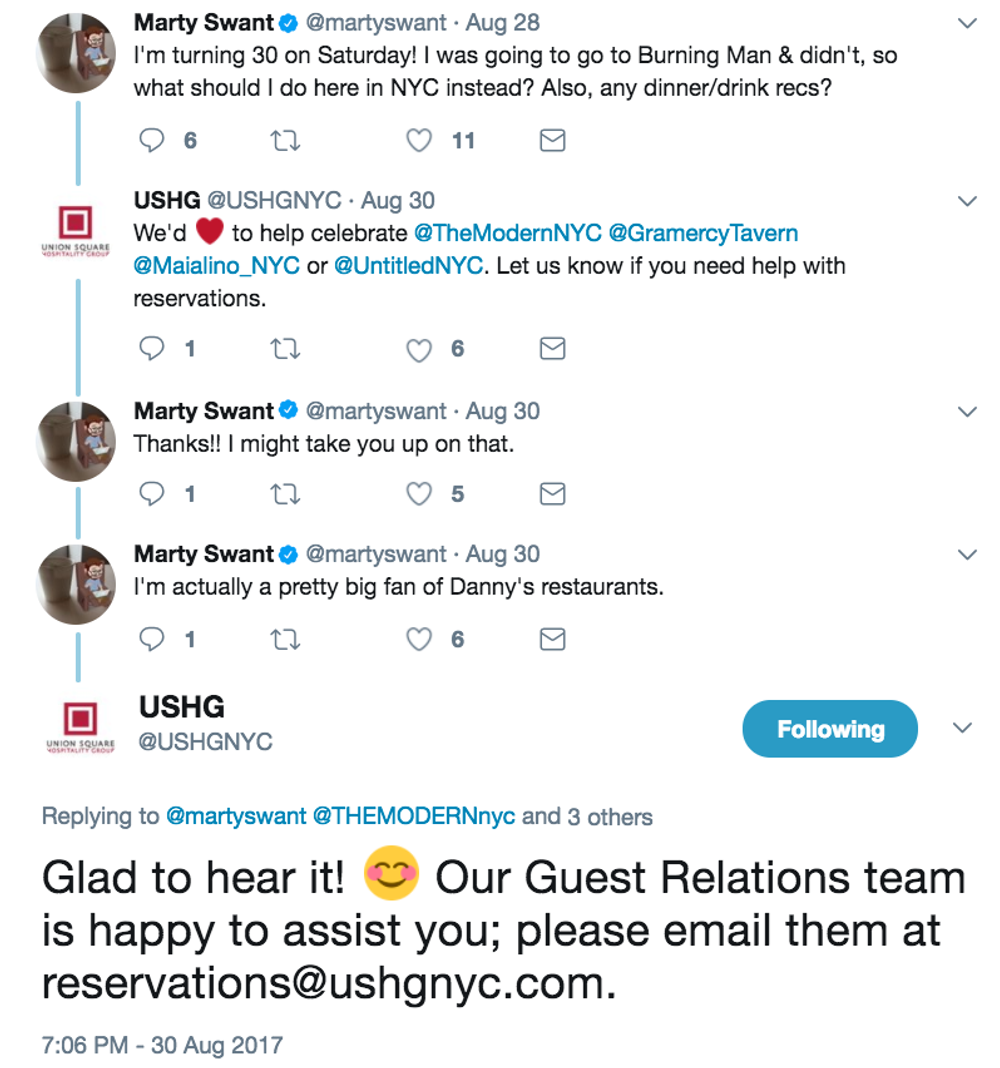
Task: Expand the options chevron next to Following
Action: coord(962,727)
